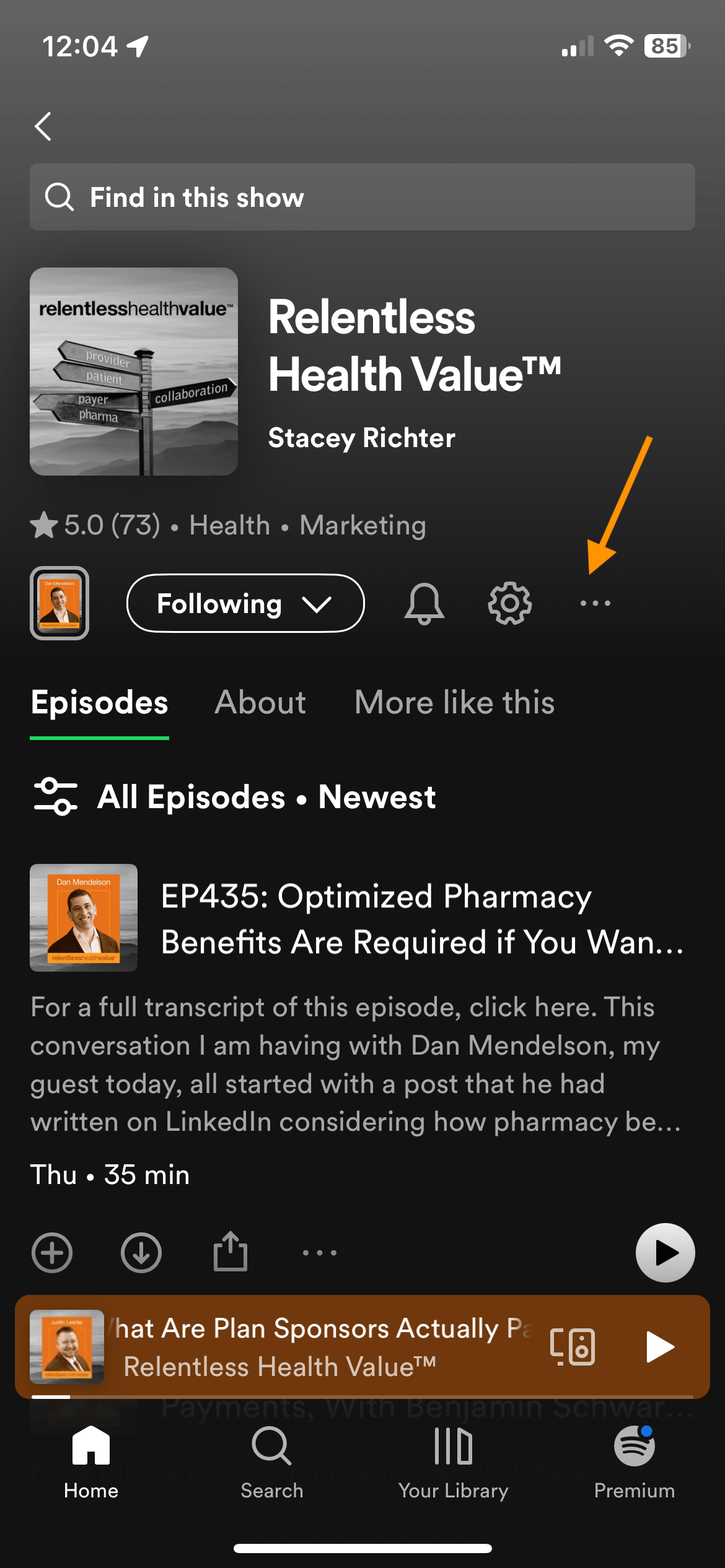Viewport: 725px width, 1568px height.
Task: Open the latest episode thumbnail next to Following
Action: click(59, 603)
